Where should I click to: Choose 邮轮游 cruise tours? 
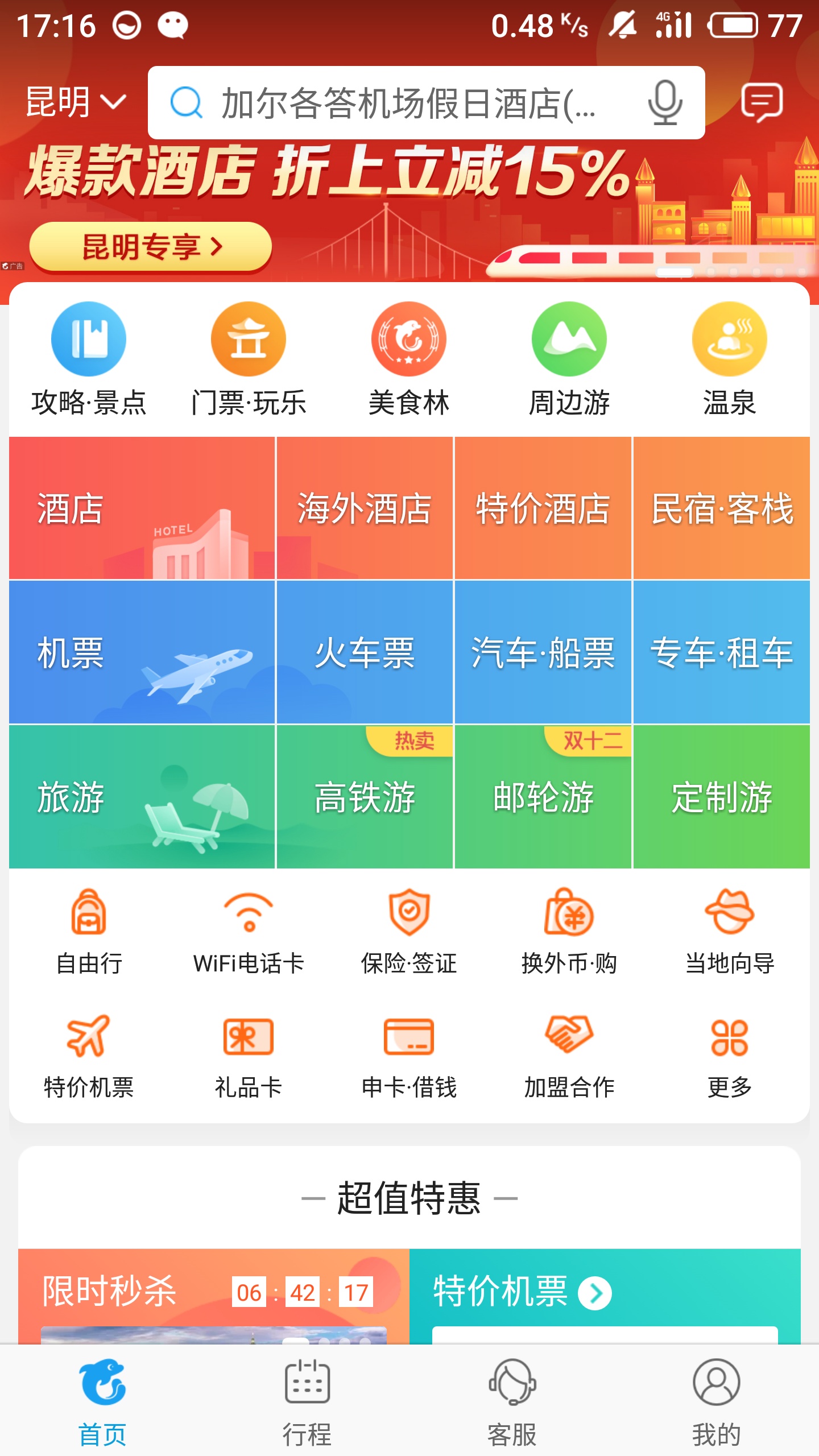pos(543,796)
